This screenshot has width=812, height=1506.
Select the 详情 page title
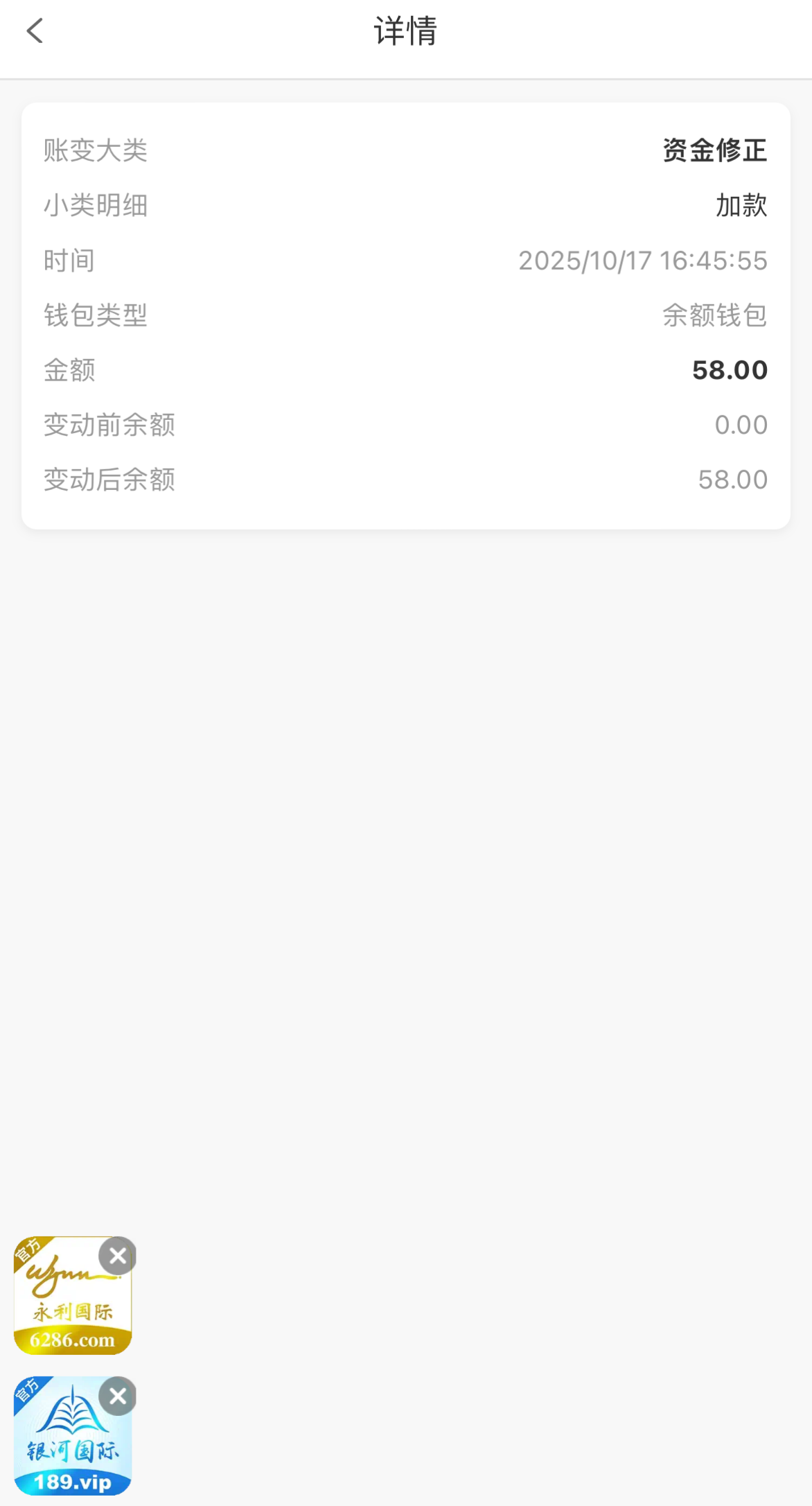[x=405, y=32]
